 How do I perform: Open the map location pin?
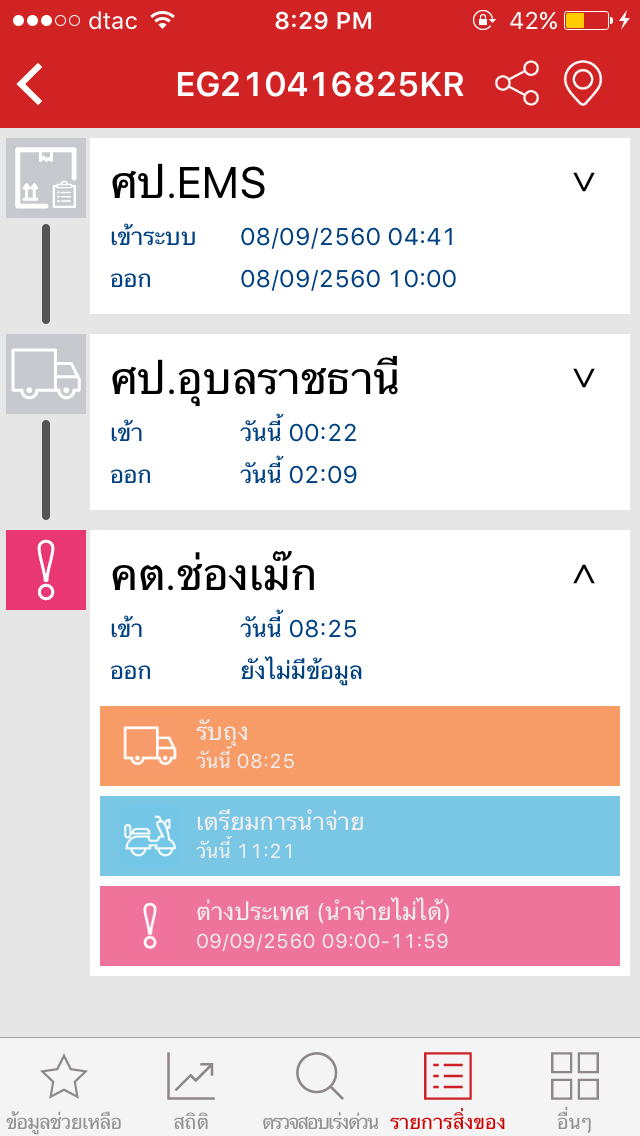point(583,84)
